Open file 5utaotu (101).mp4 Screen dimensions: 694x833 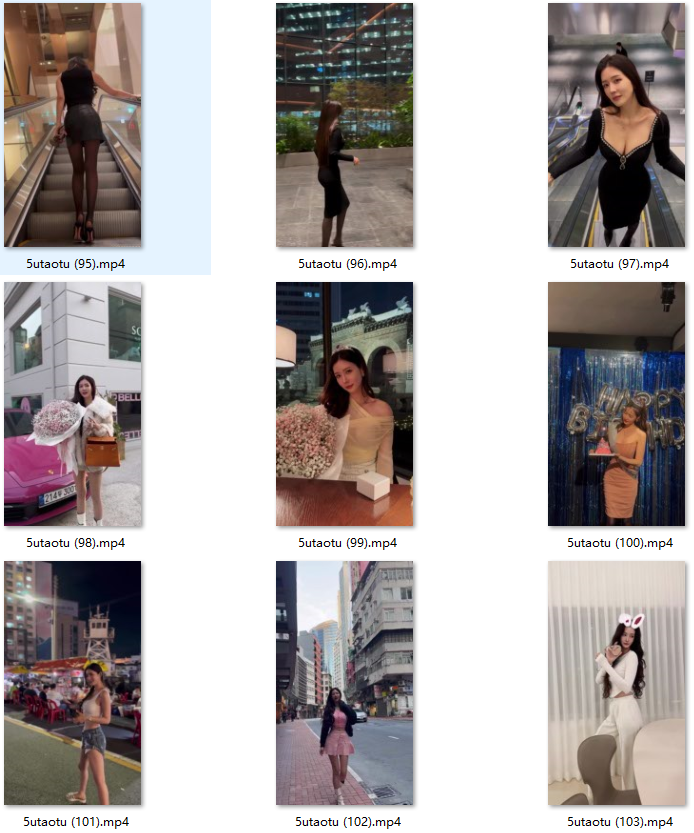coord(72,683)
